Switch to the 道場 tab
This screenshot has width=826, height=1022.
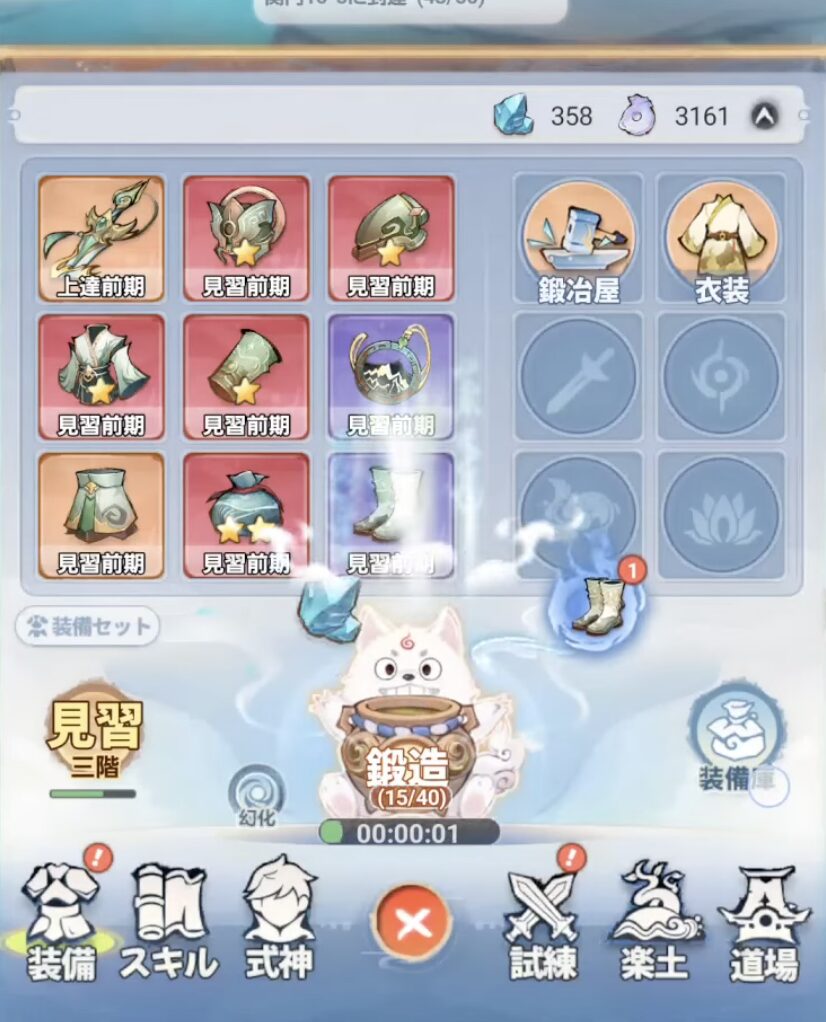click(x=763, y=920)
